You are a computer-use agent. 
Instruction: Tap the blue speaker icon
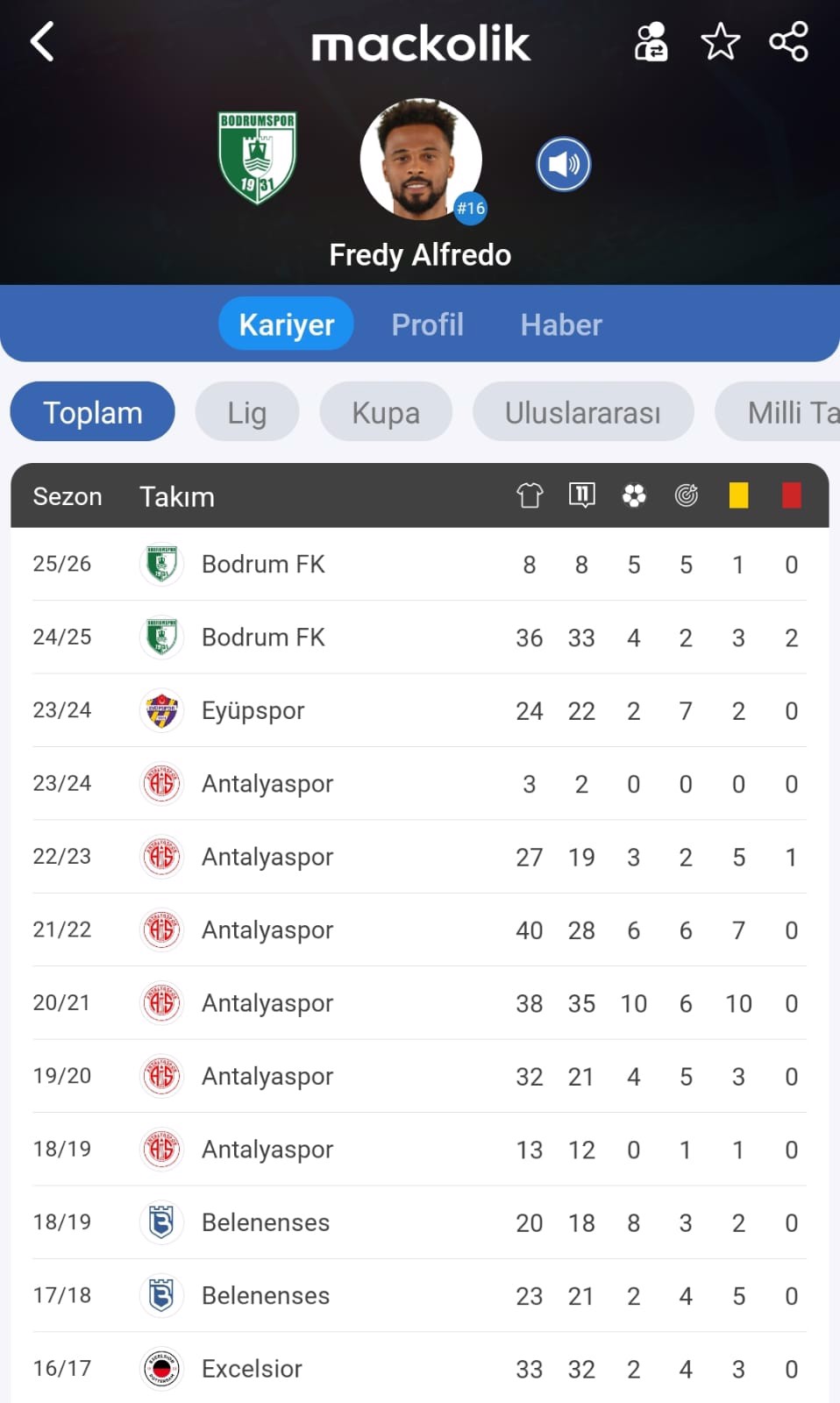pos(564,164)
